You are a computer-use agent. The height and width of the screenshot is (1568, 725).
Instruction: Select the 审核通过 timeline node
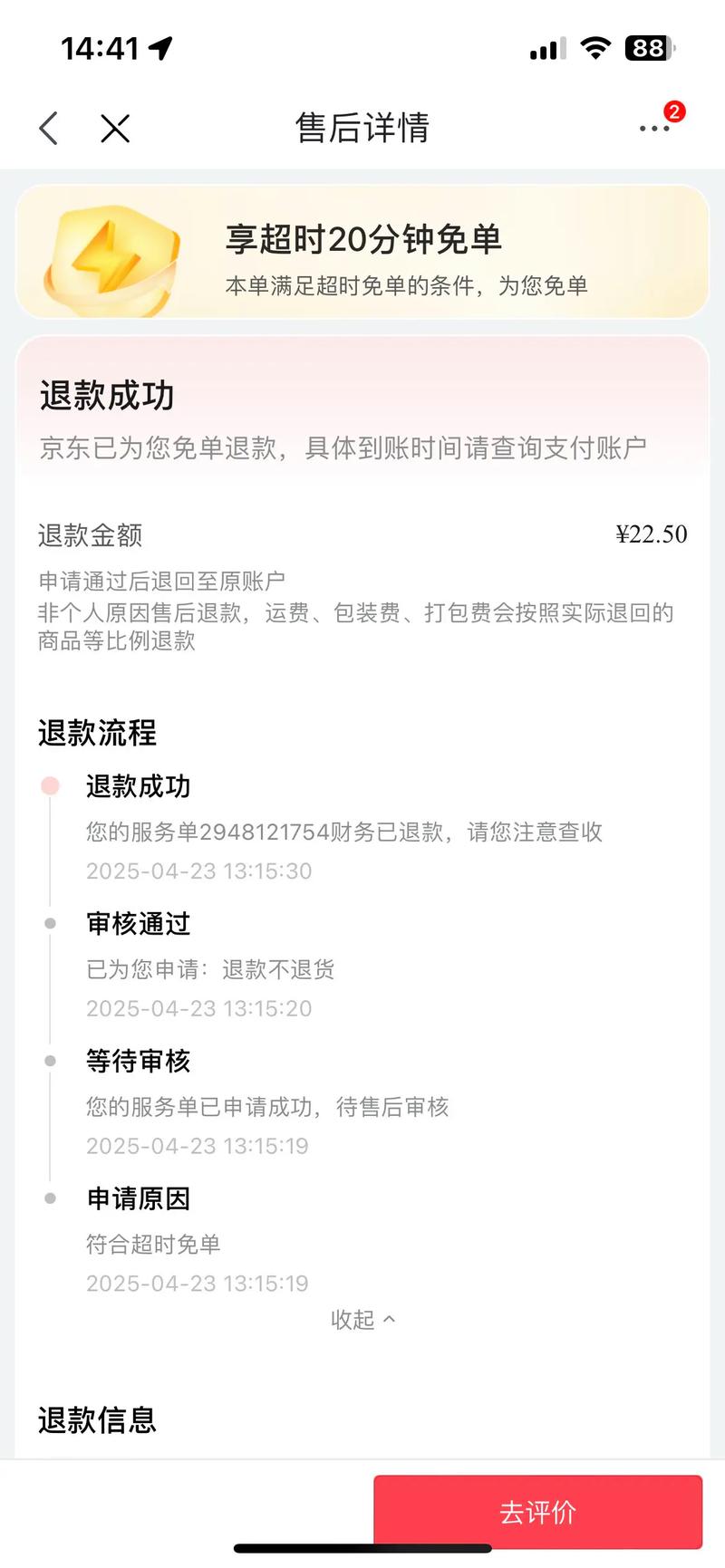pos(138,924)
